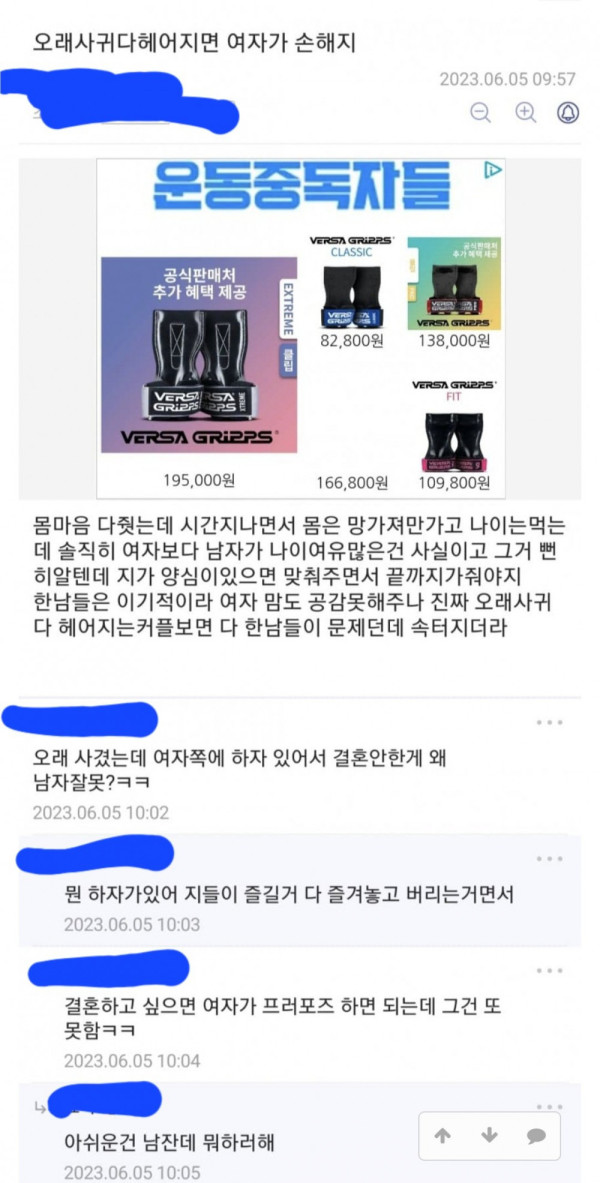Screen dimensions: 600x1183
Task: Open more options on the 10:03 reply
Action: point(549,858)
